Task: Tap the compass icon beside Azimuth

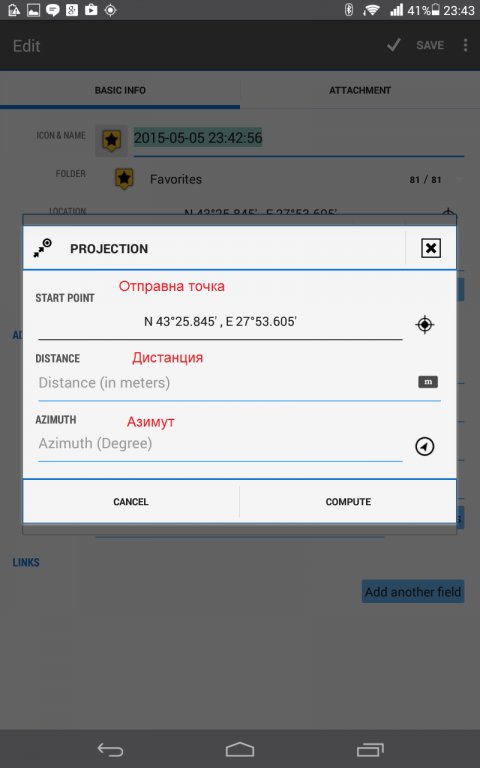Action: tap(425, 446)
